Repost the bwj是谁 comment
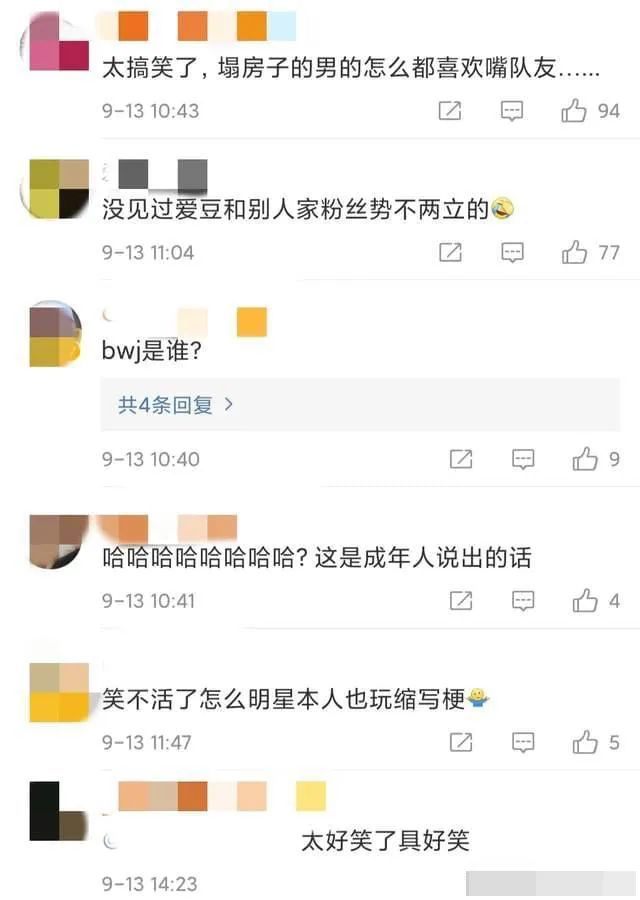The width and height of the screenshot is (640, 900). coord(460,460)
